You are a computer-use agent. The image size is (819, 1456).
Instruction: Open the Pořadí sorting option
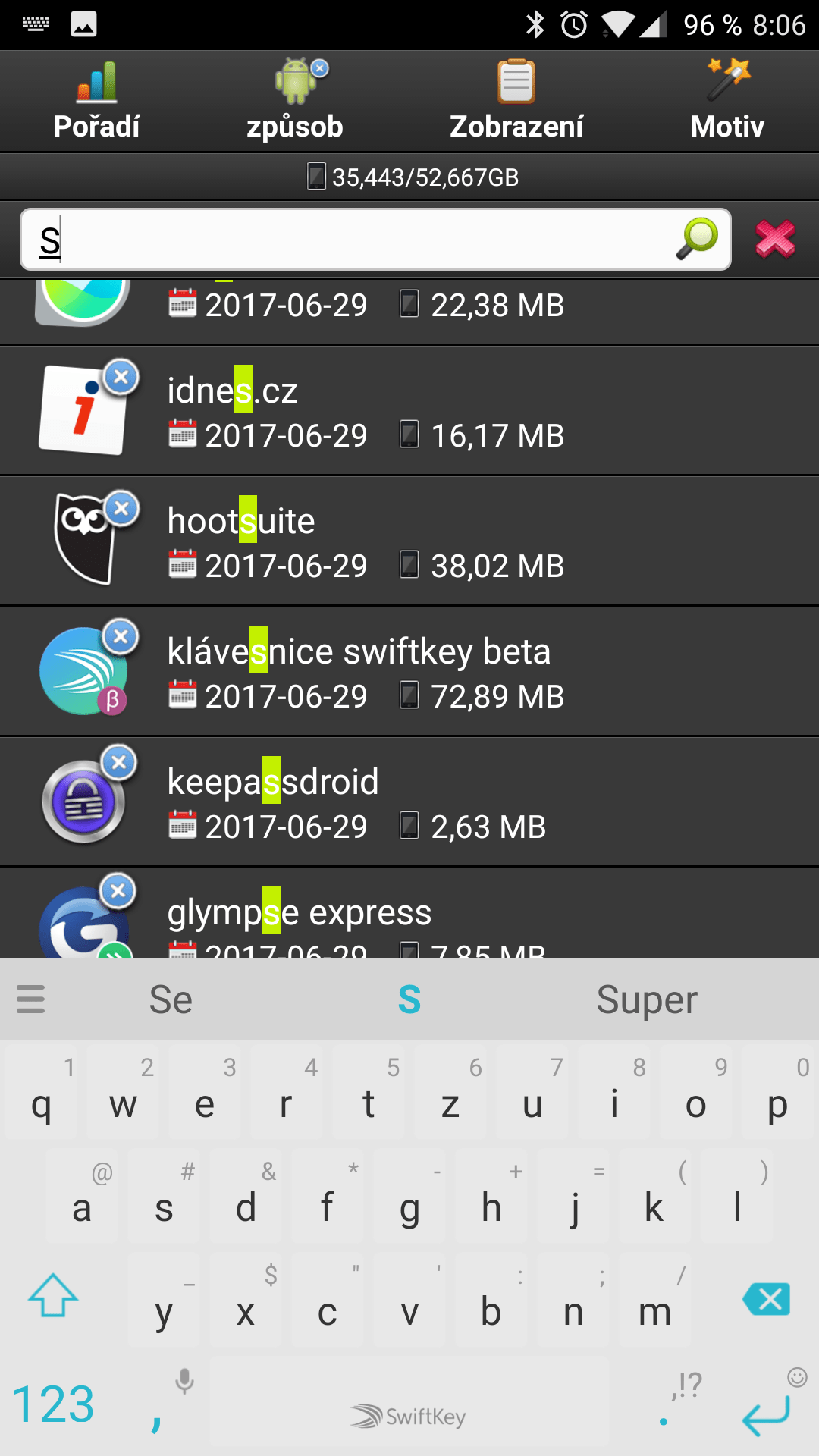97,101
